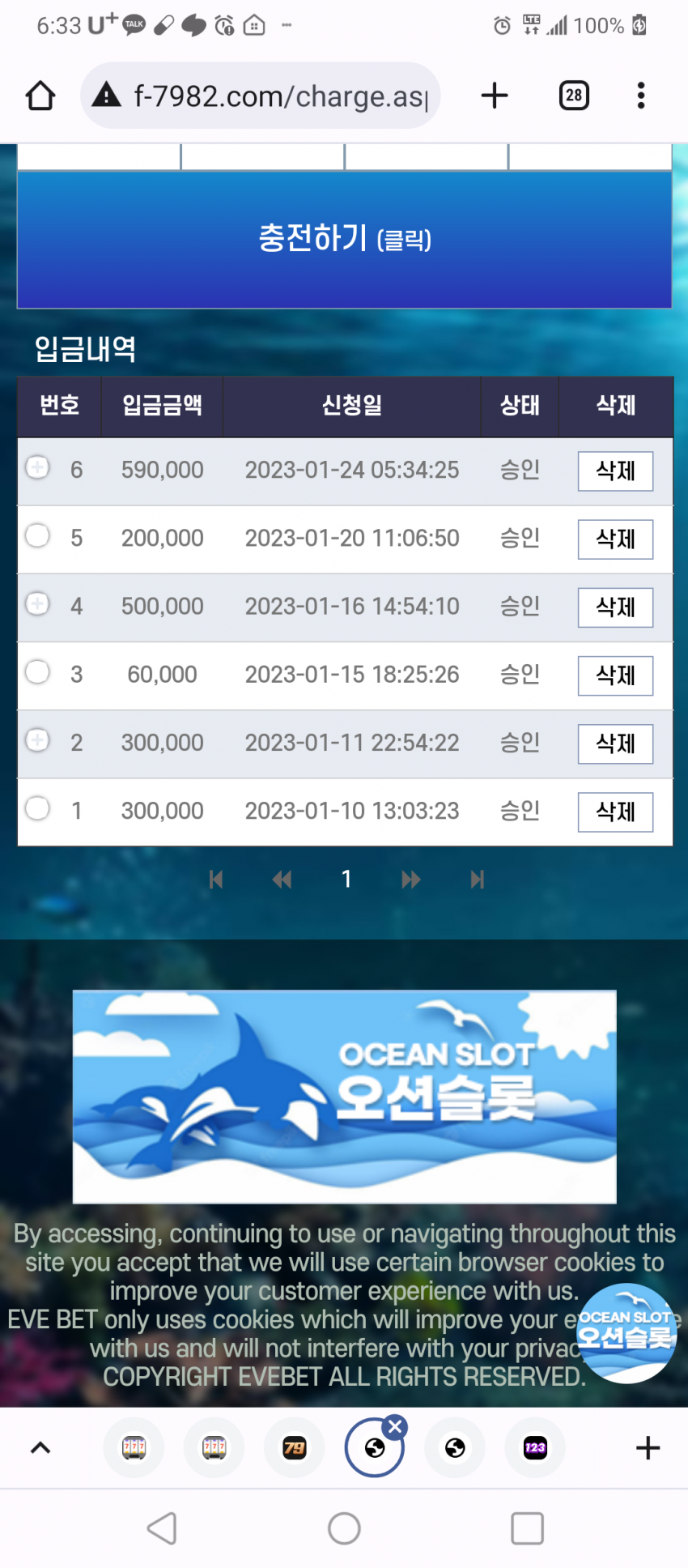
Task: Delete the 200,000 deposit row 5
Action: pyautogui.click(x=615, y=539)
